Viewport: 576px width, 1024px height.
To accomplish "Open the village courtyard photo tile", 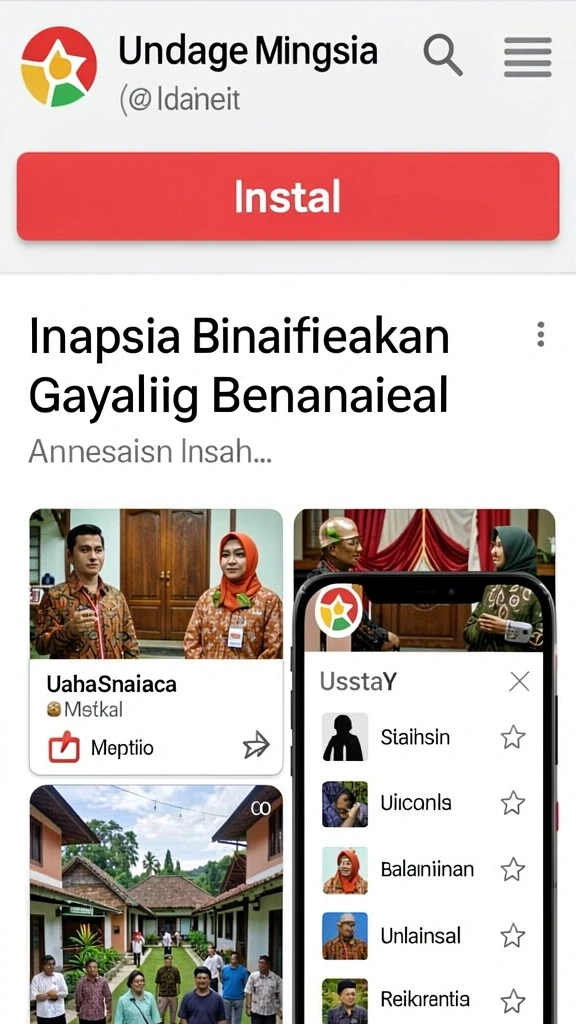I will [x=156, y=904].
